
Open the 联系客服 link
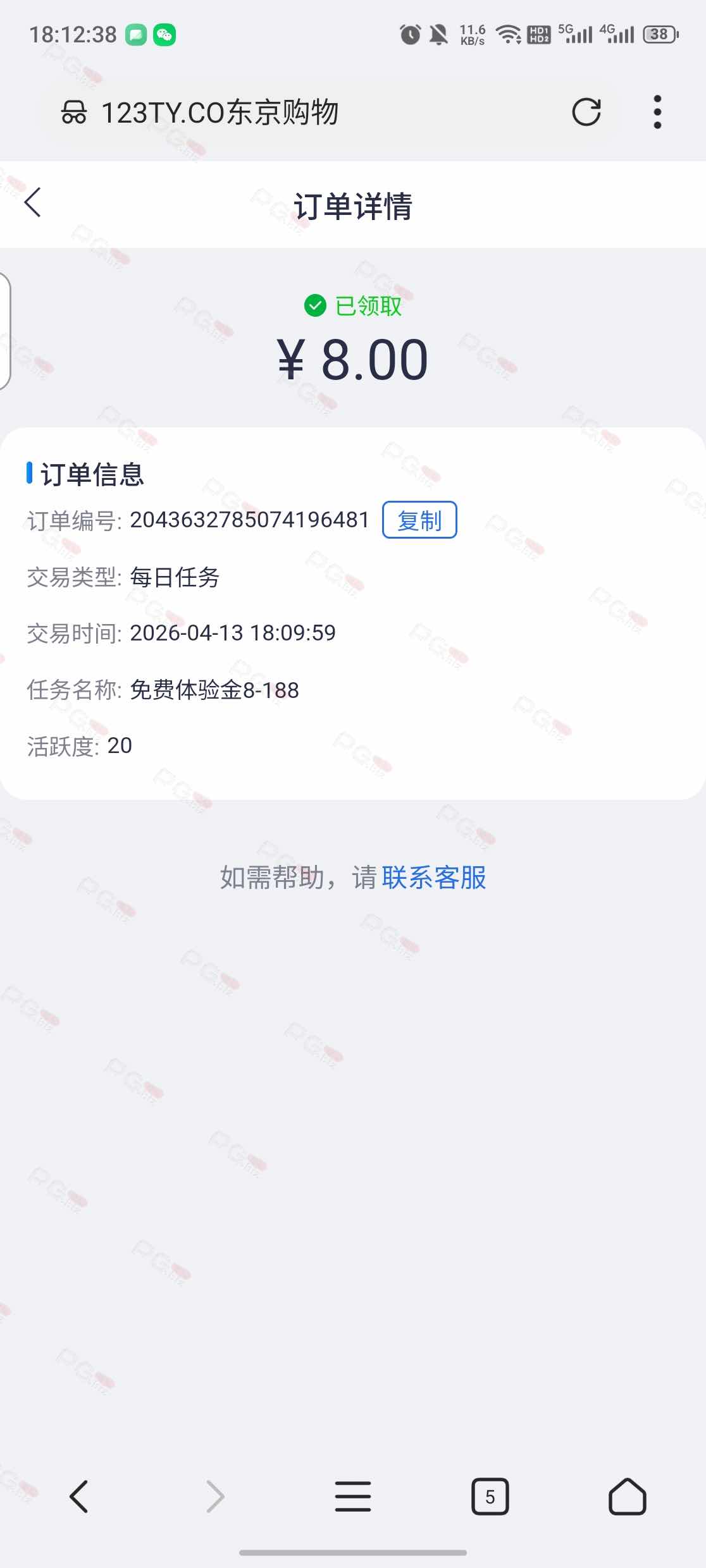[x=433, y=878]
